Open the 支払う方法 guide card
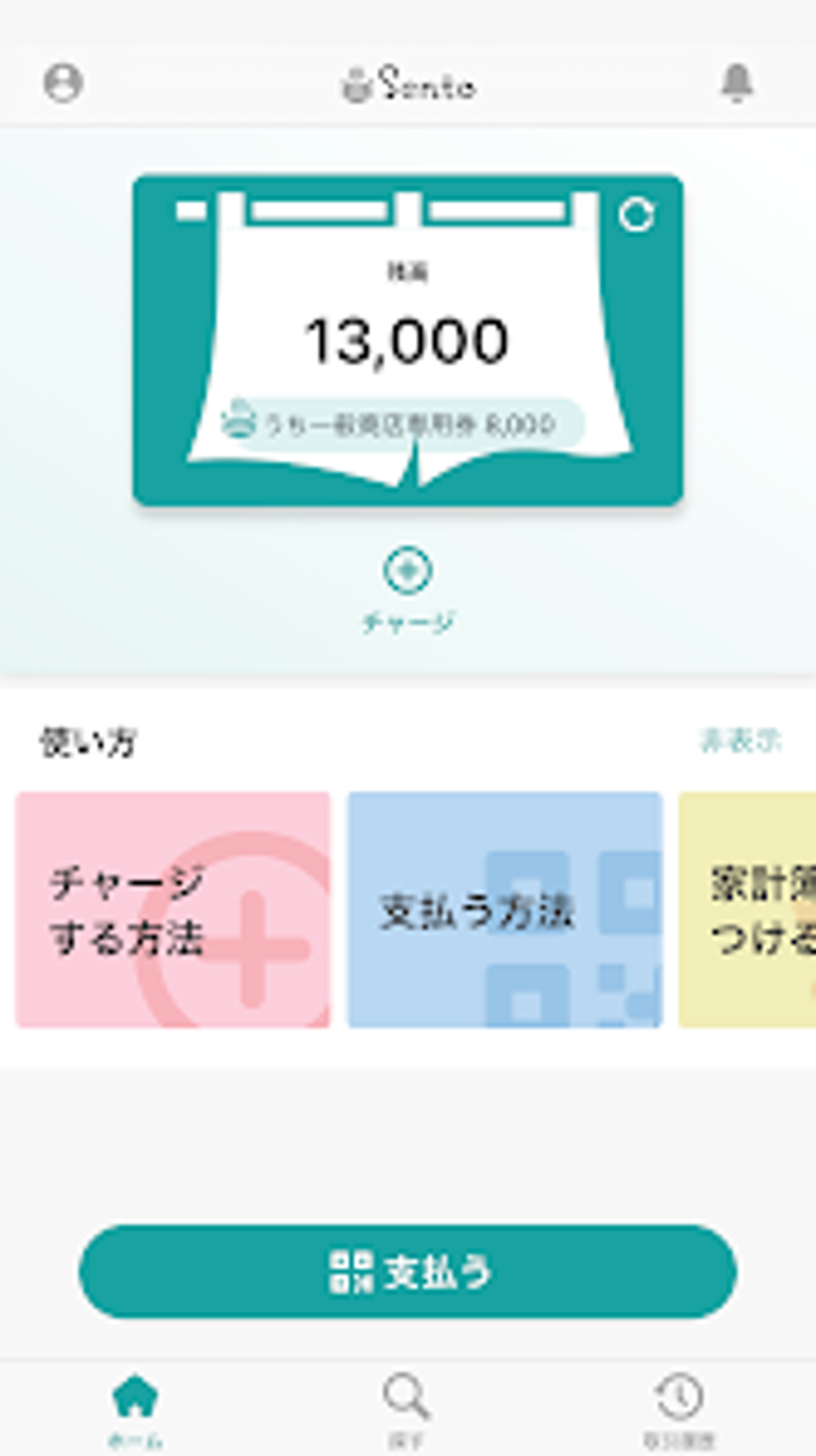Viewport: 816px width, 1456px height. (505, 909)
